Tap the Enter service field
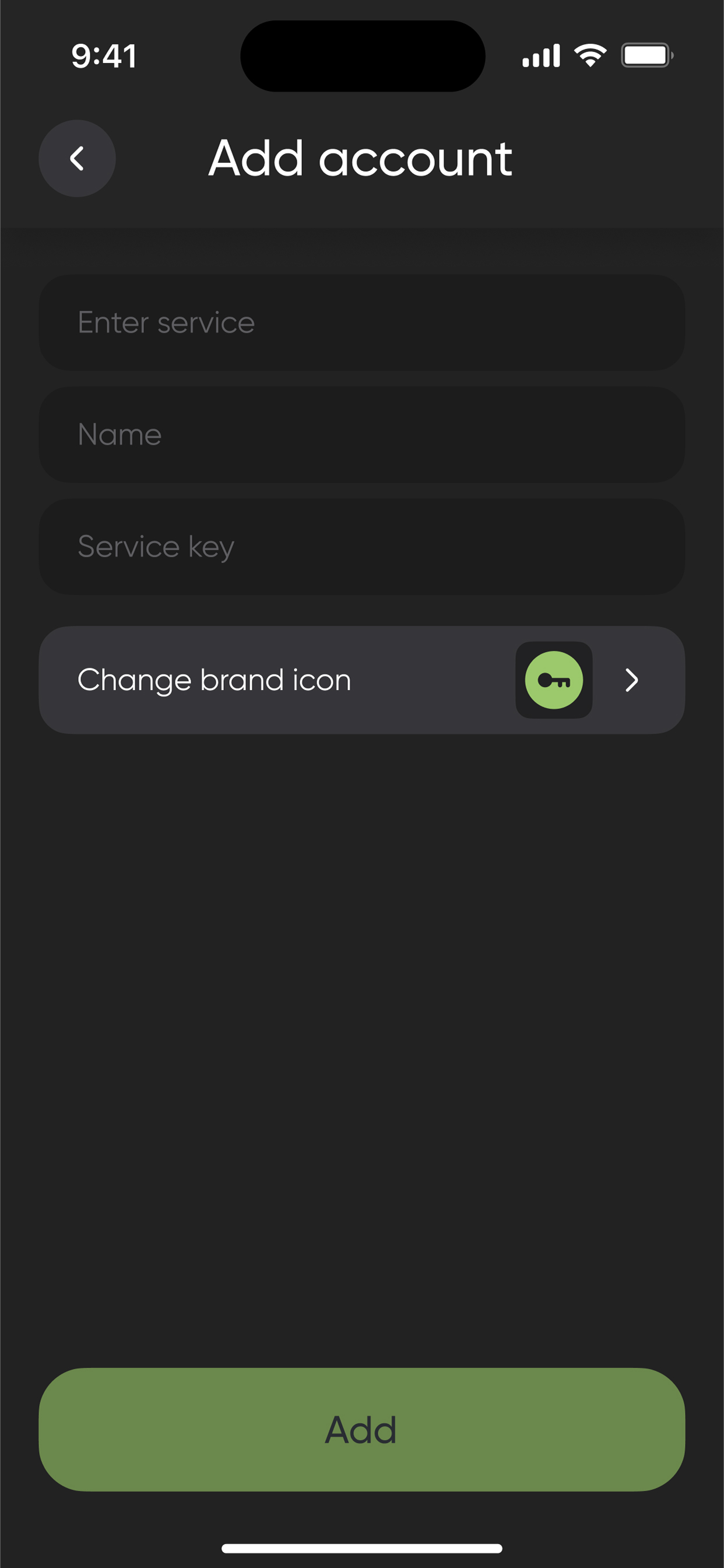This screenshot has width=724, height=1568. (x=362, y=323)
